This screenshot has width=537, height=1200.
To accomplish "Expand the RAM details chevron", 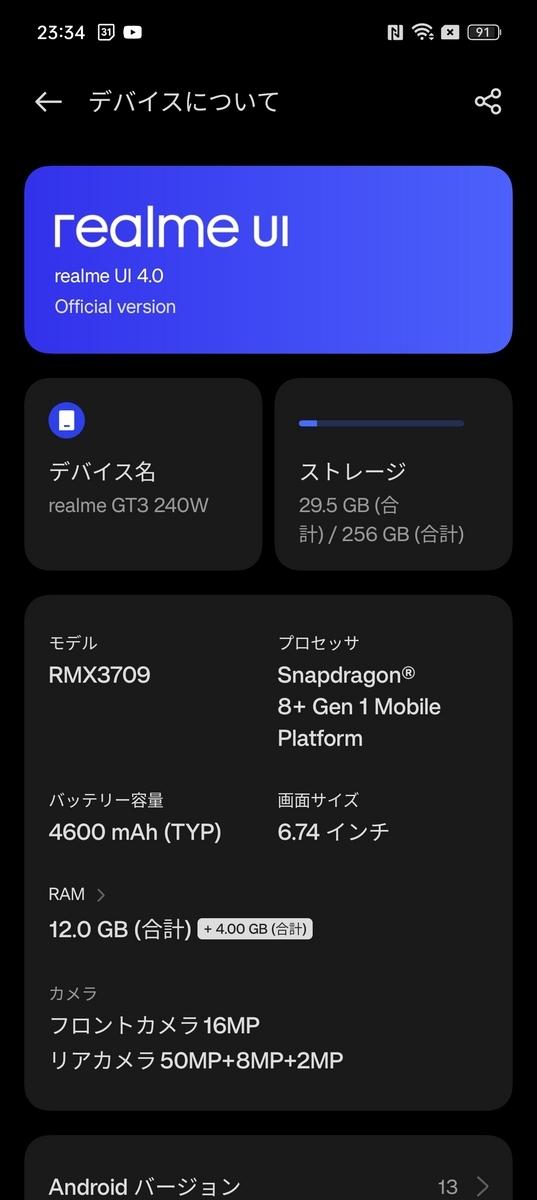I will 101,894.
